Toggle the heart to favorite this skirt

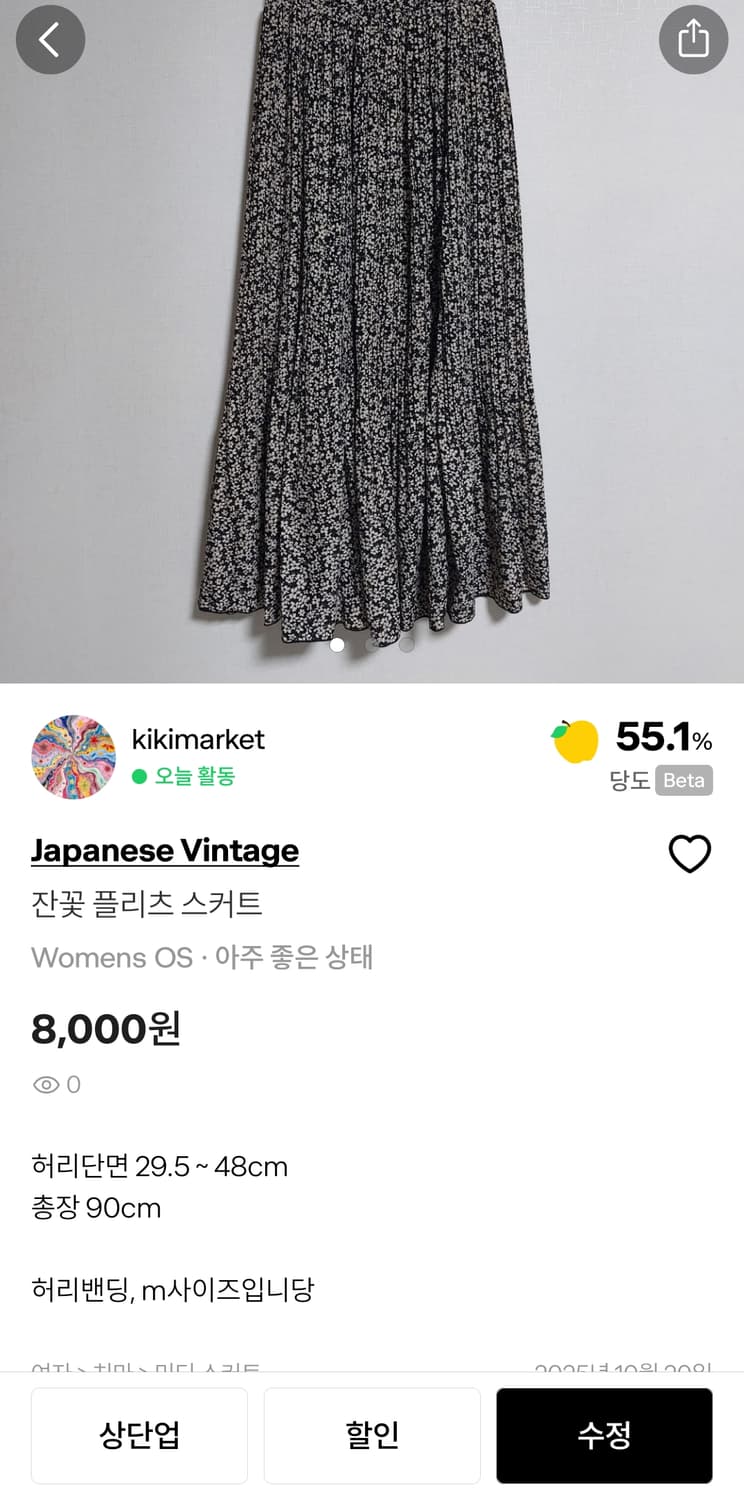click(690, 854)
